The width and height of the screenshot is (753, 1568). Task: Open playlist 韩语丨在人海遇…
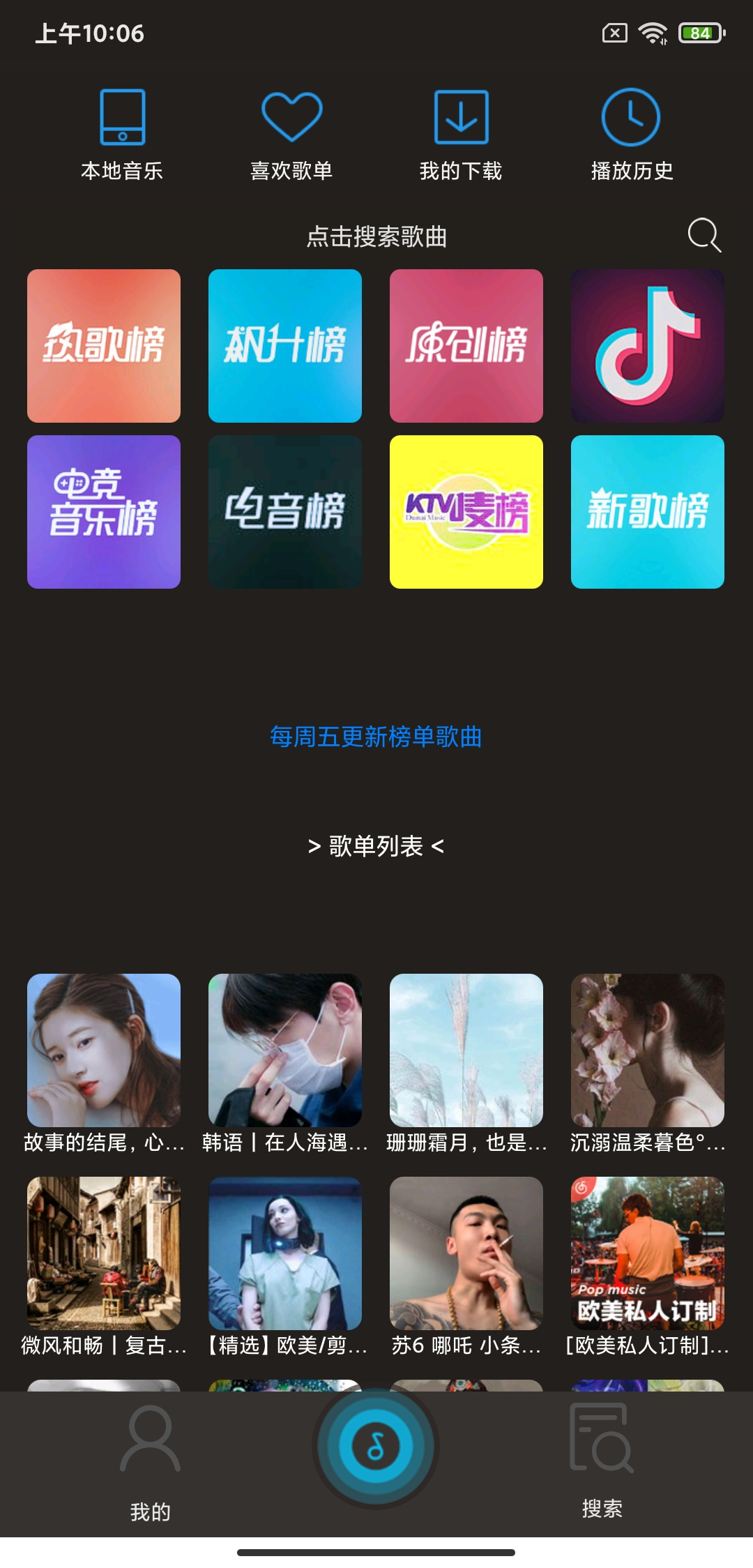[x=285, y=1050]
